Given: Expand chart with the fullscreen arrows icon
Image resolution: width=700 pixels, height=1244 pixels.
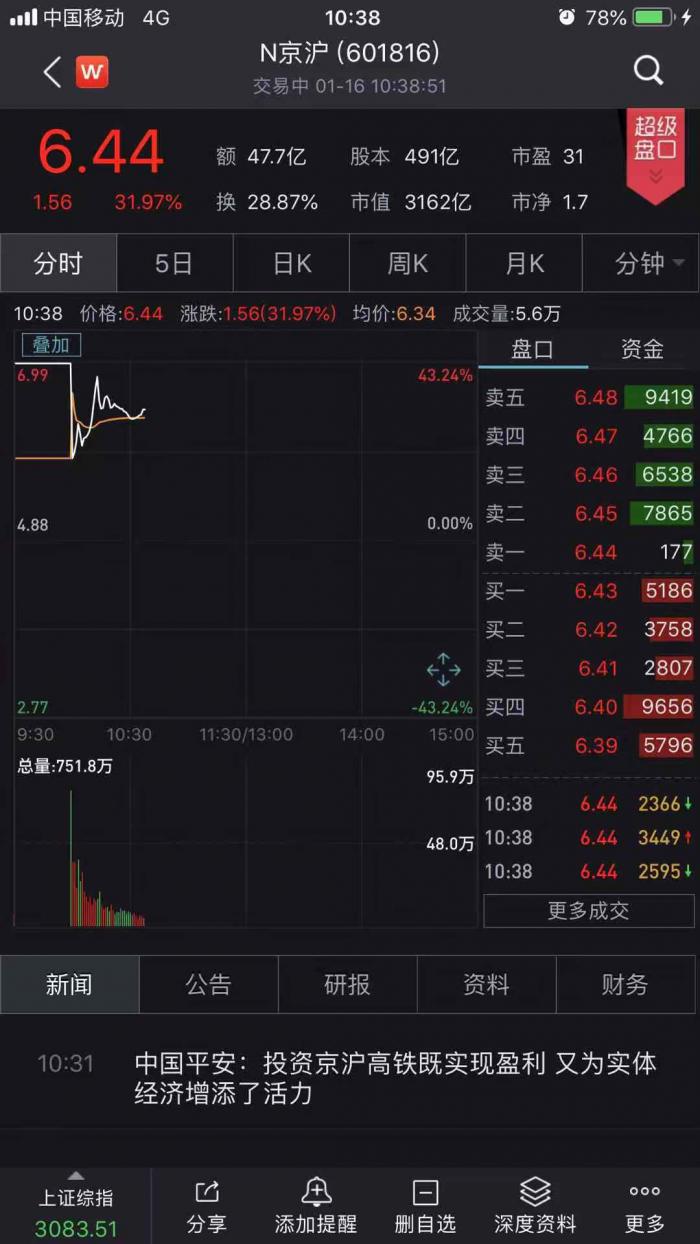Looking at the screenshot, I should tap(443, 669).
